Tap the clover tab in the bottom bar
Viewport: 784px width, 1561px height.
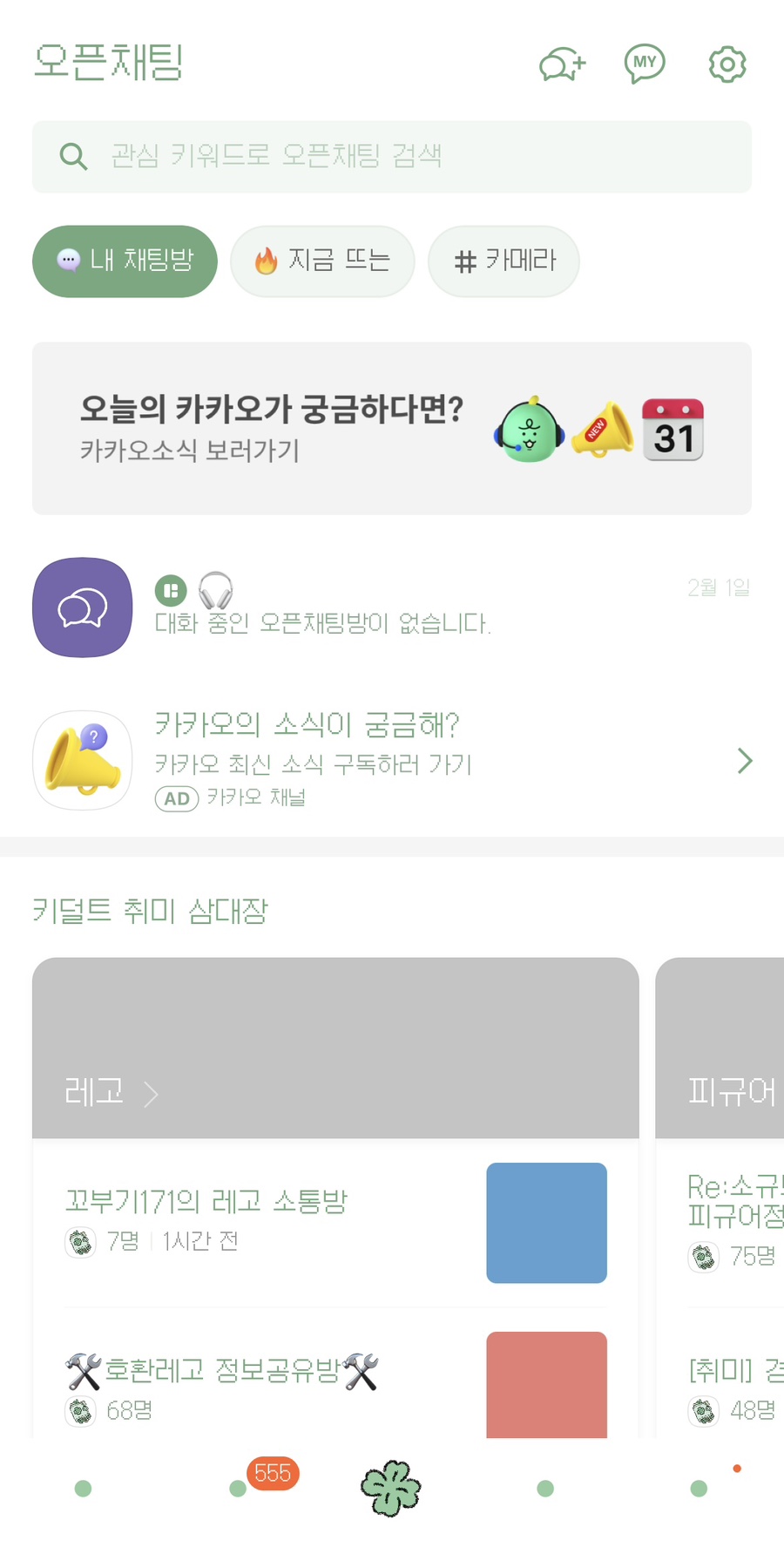pos(391,1488)
